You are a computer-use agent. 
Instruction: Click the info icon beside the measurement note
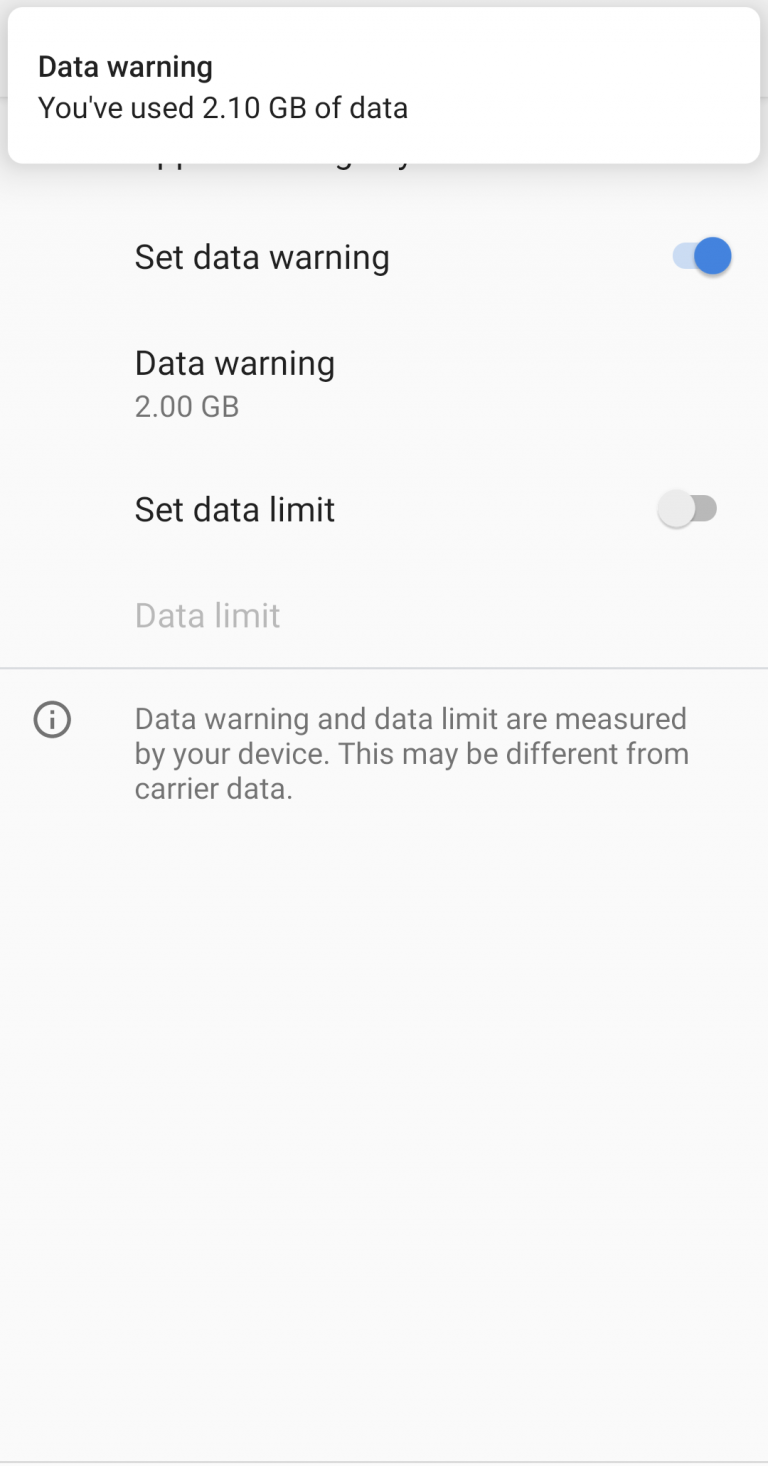(52, 720)
